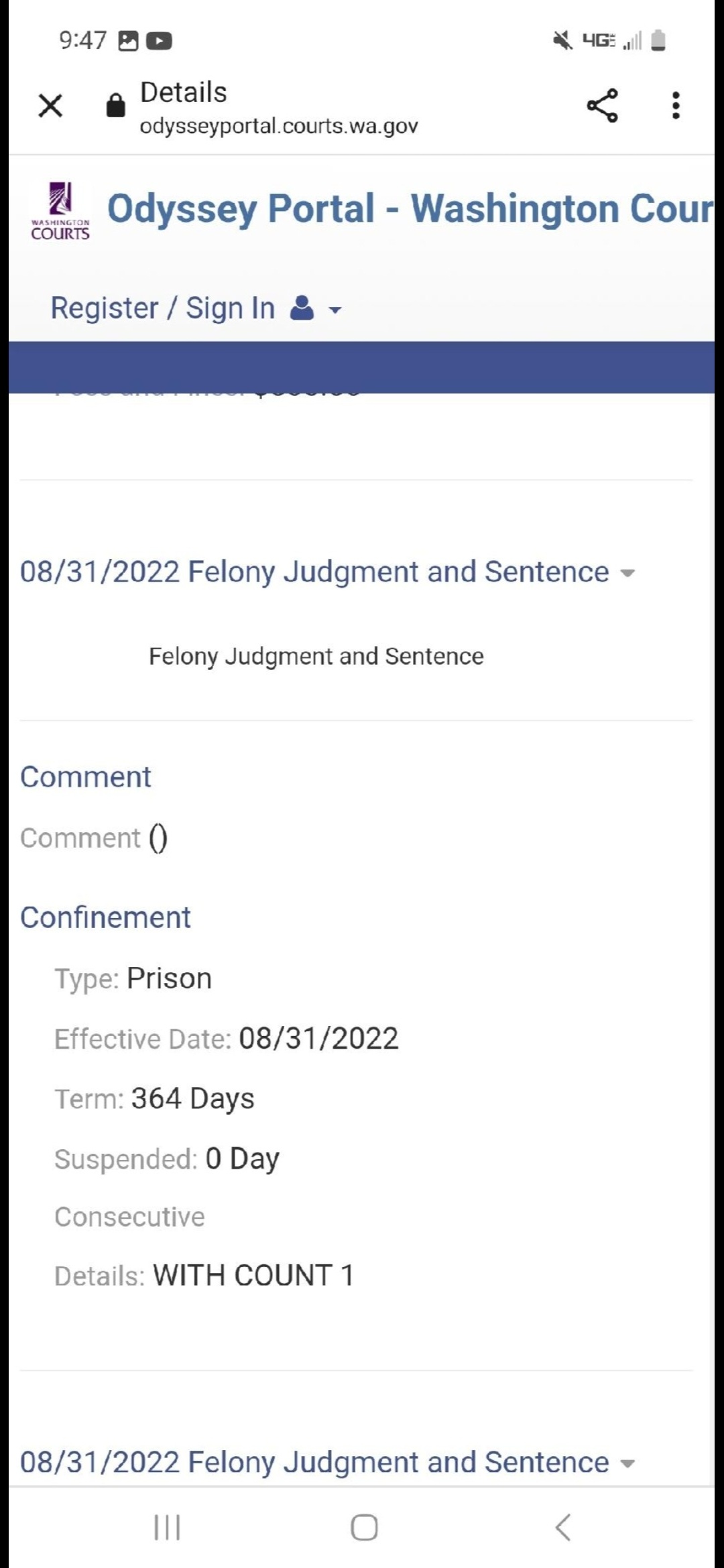The width and height of the screenshot is (724, 1568).
Task: Share this court details page
Action: point(602,105)
